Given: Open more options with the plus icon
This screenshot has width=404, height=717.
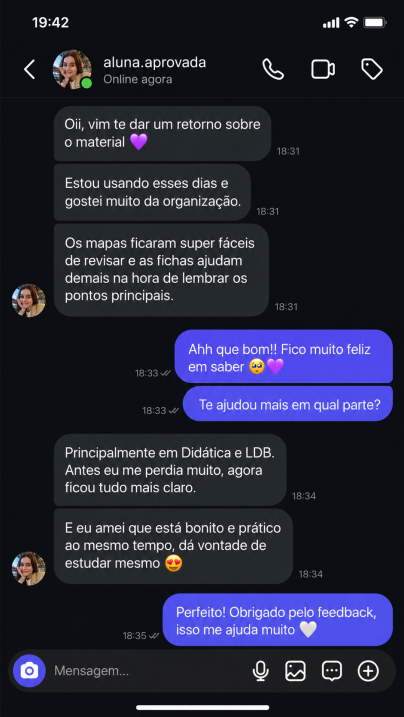Looking at the screenshot, I should 368,671.
